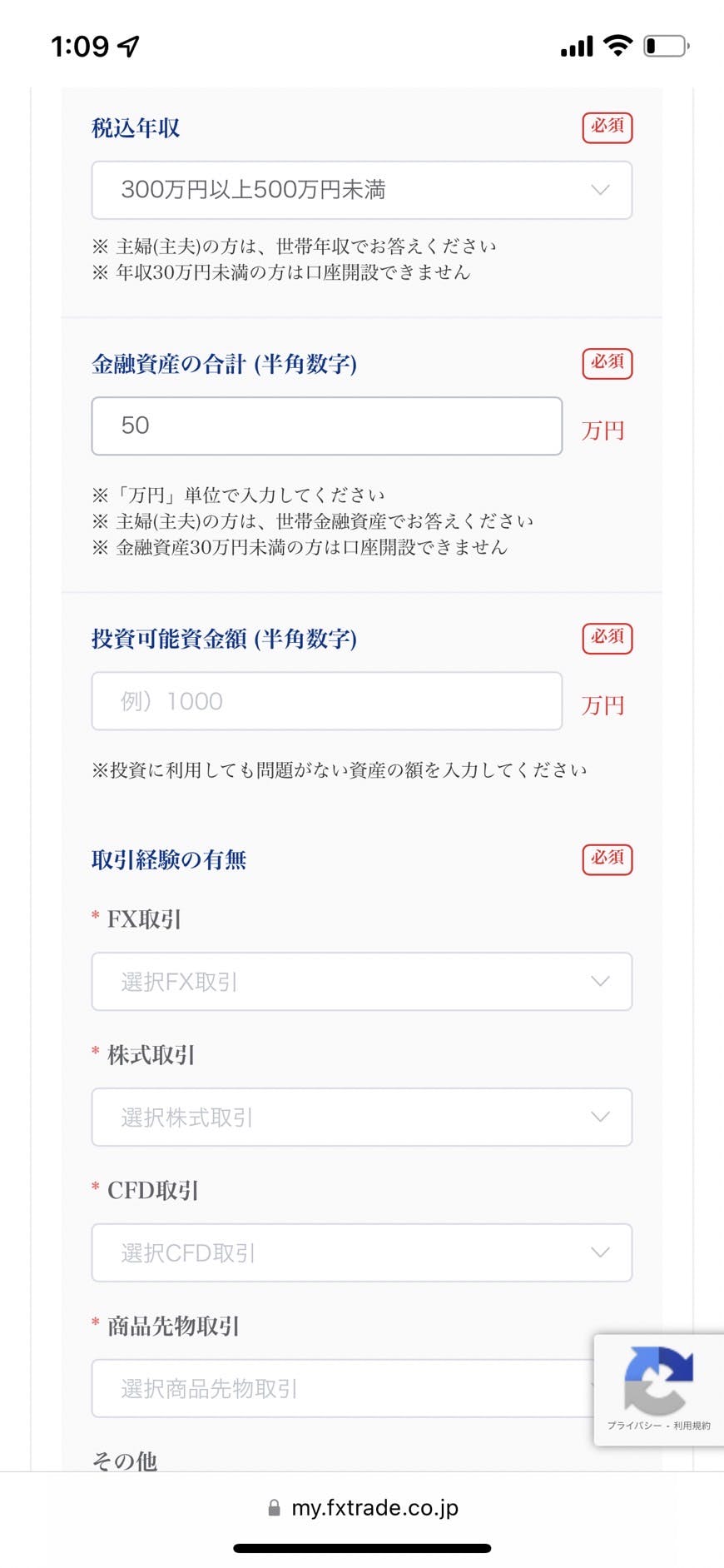
Task: Edit the 金融資産の合計 field
Action: (326, 426)
